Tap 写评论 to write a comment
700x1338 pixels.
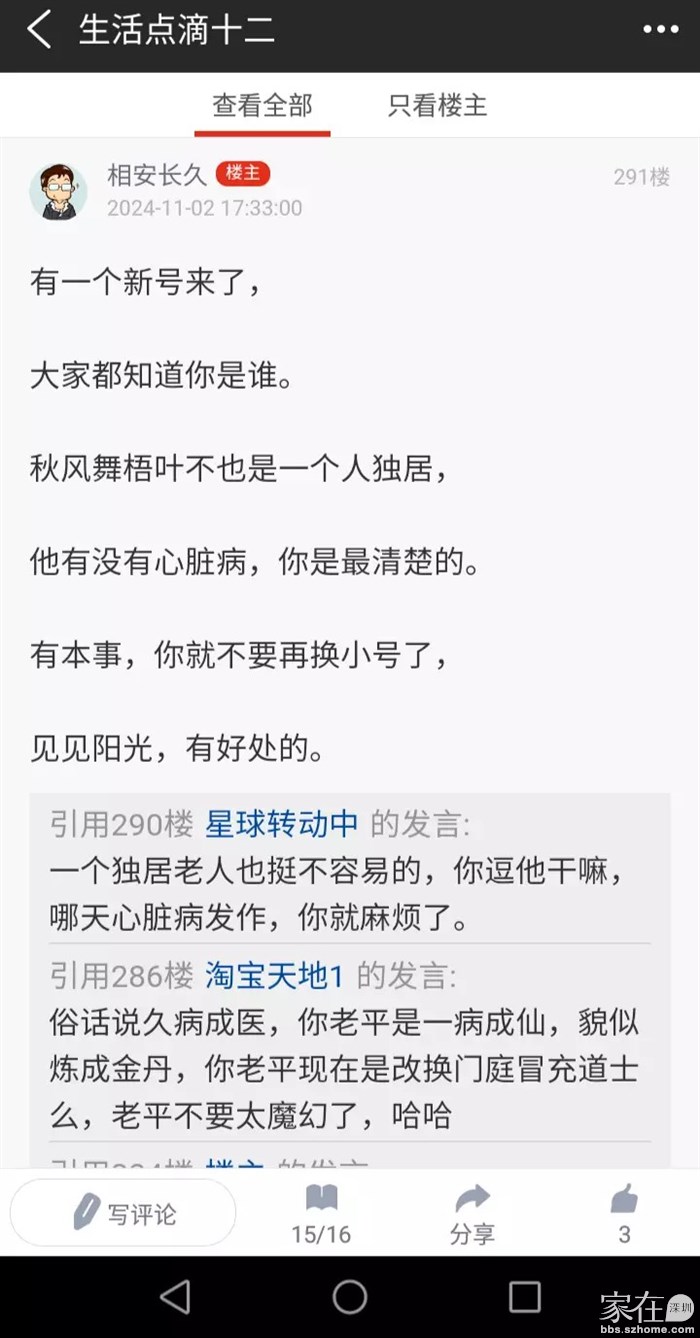click(x=124, y=1213)
